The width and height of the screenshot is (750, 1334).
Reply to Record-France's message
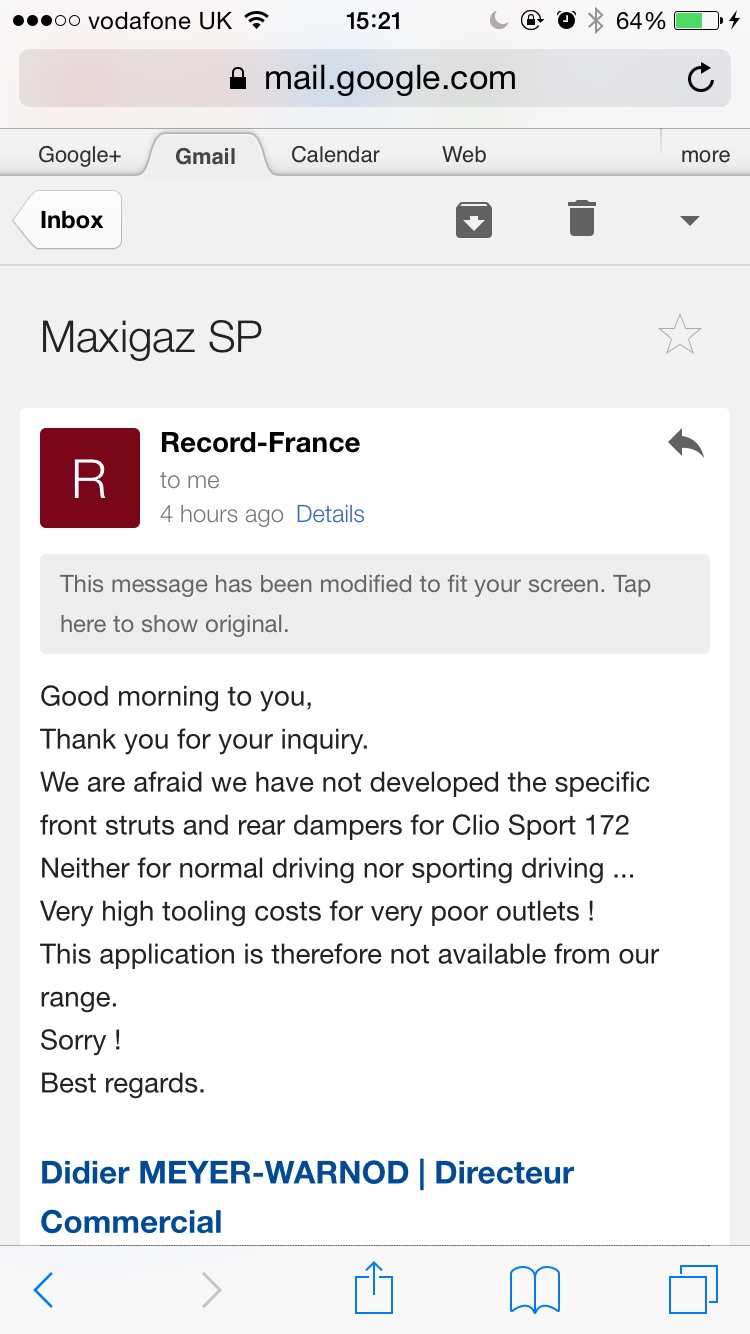pyautogui.click(x=686, y=444)
